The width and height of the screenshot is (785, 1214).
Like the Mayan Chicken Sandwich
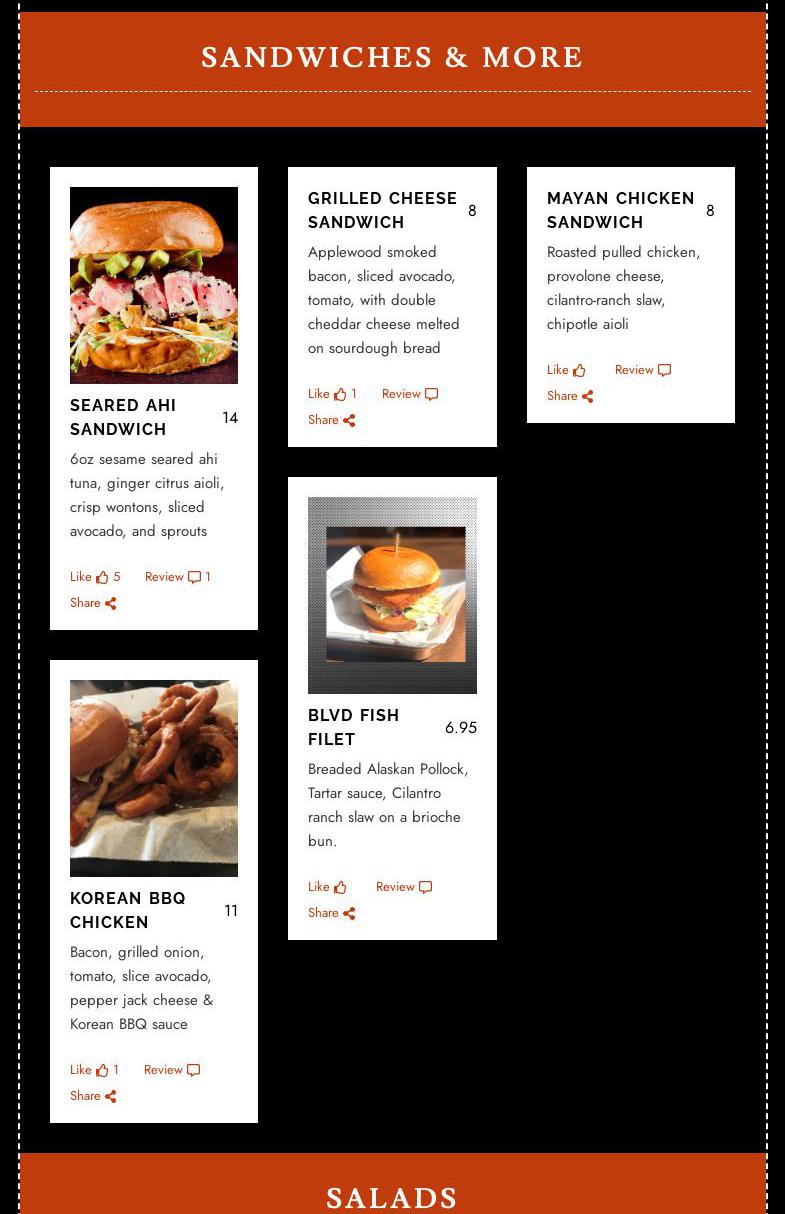click(566, 370)
